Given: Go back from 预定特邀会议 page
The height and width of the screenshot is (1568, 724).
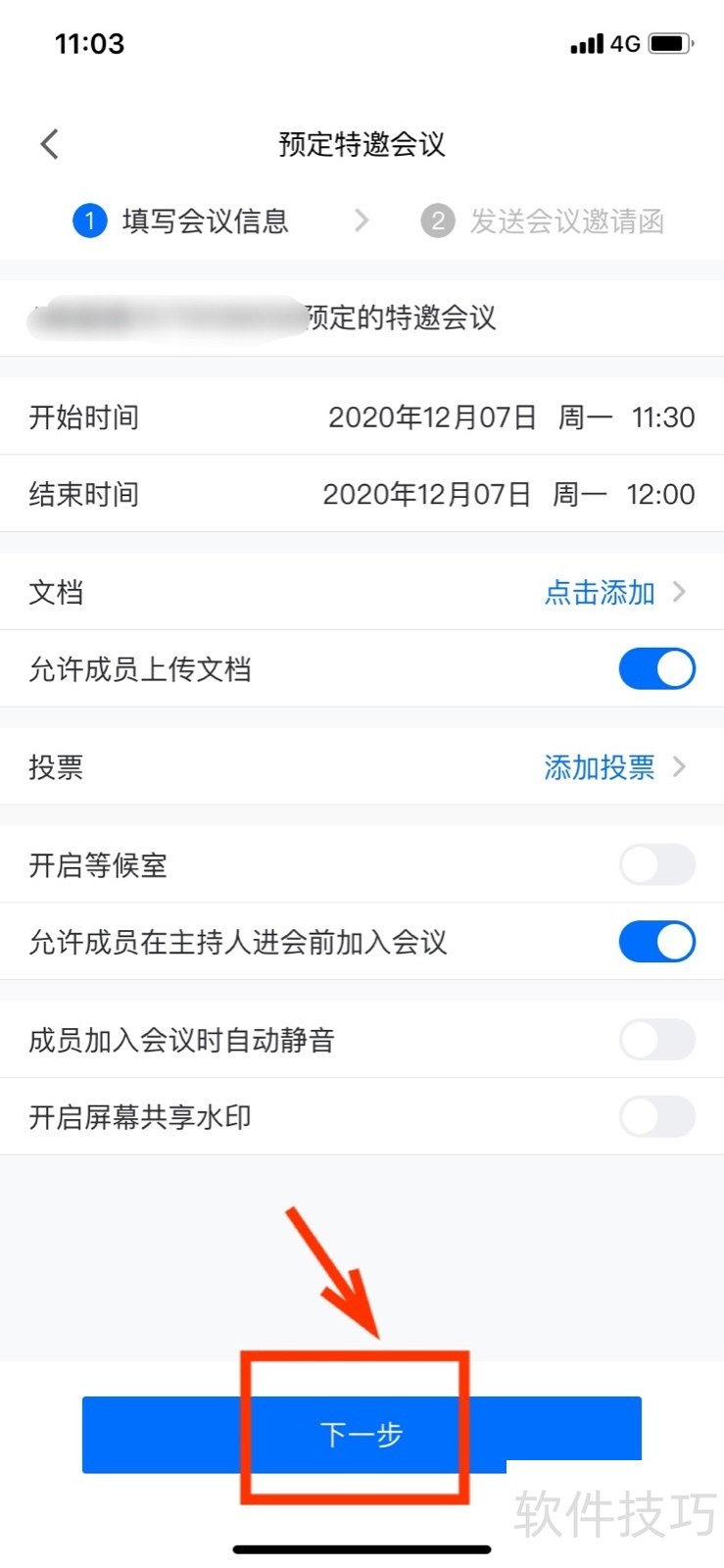Looking at the screenshot, I should coord(50,144).
